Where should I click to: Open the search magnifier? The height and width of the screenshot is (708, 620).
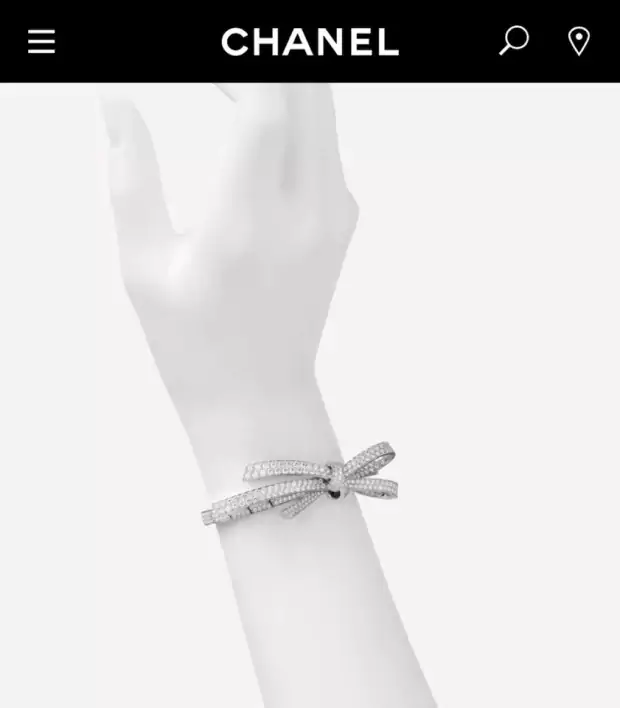pos(514,40)
